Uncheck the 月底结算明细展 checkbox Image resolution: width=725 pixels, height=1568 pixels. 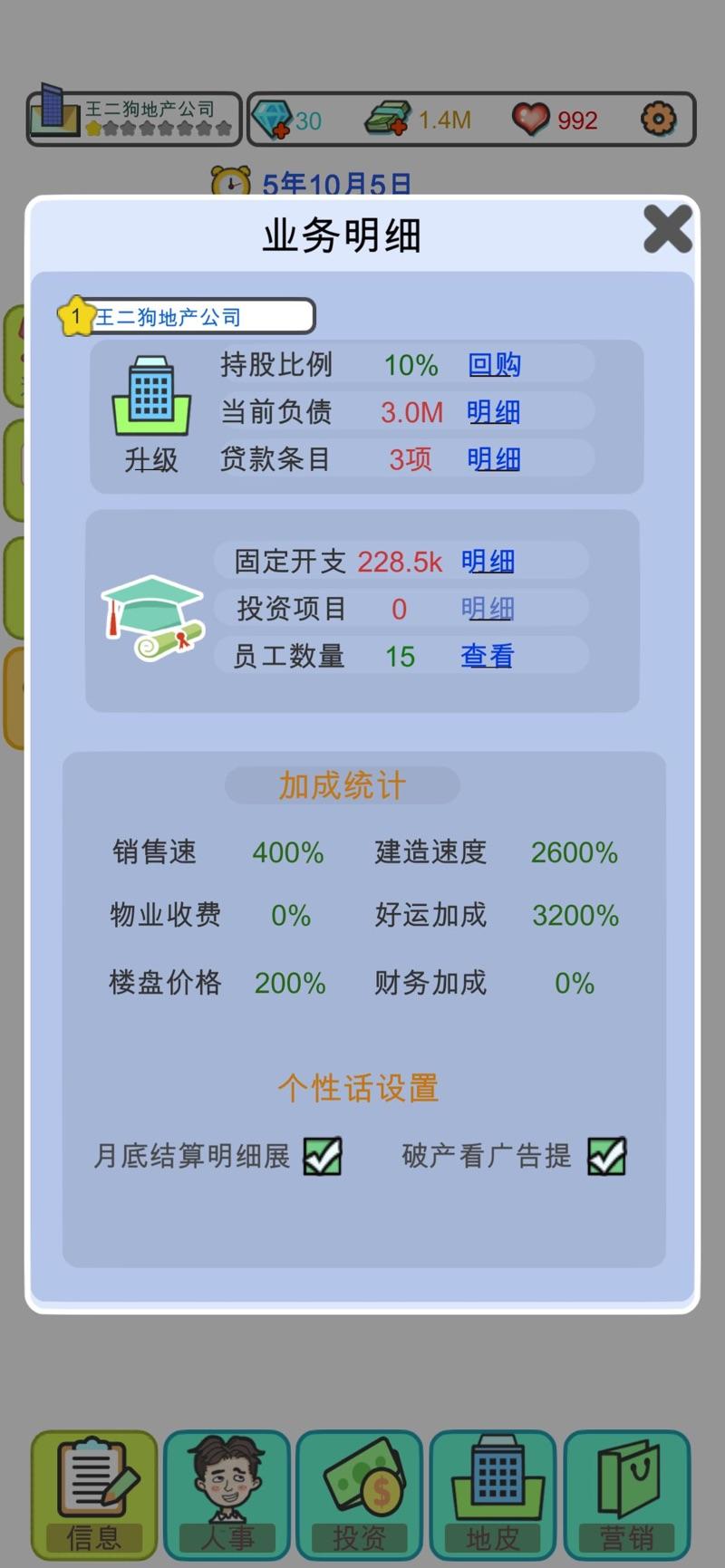(x=322, y=1156)
